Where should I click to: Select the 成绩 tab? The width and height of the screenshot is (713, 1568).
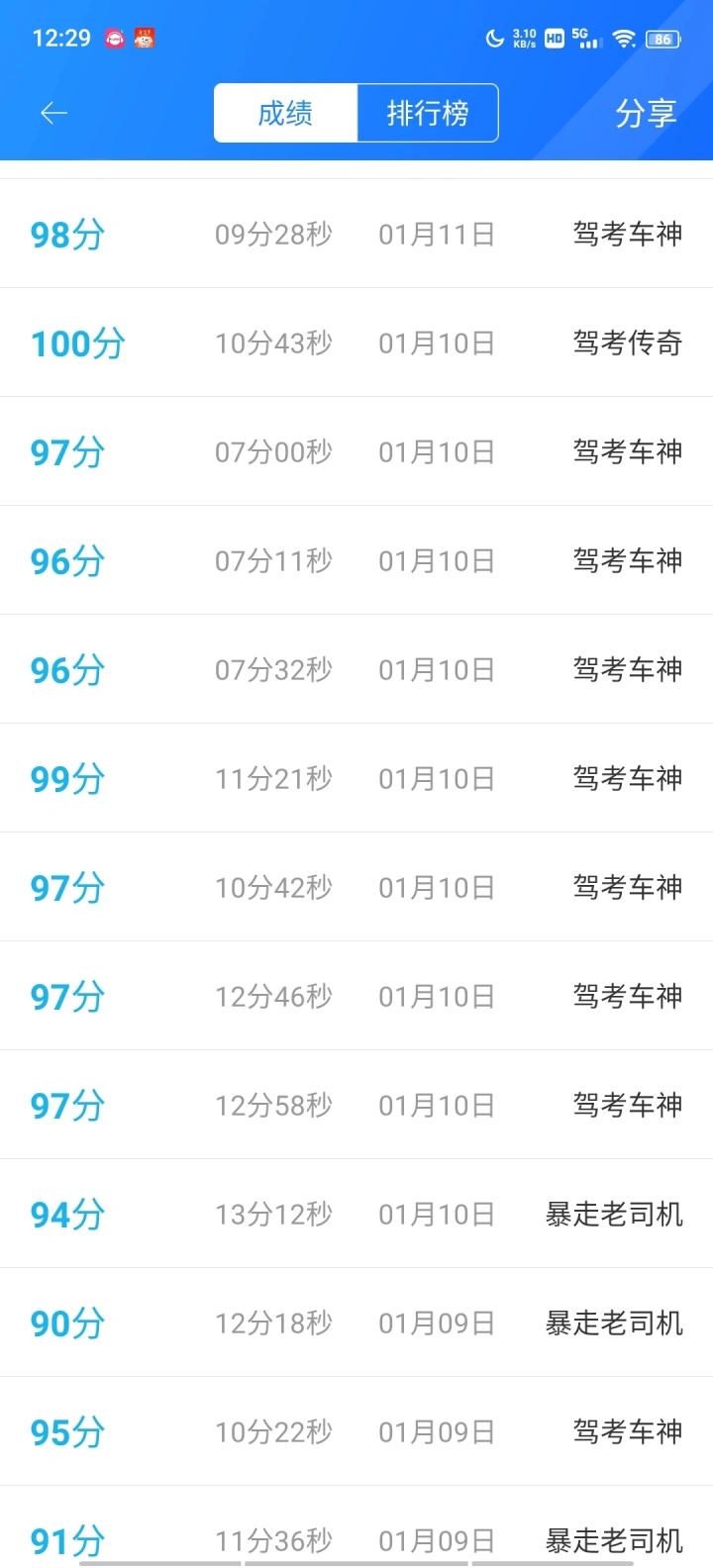point(285,113)
